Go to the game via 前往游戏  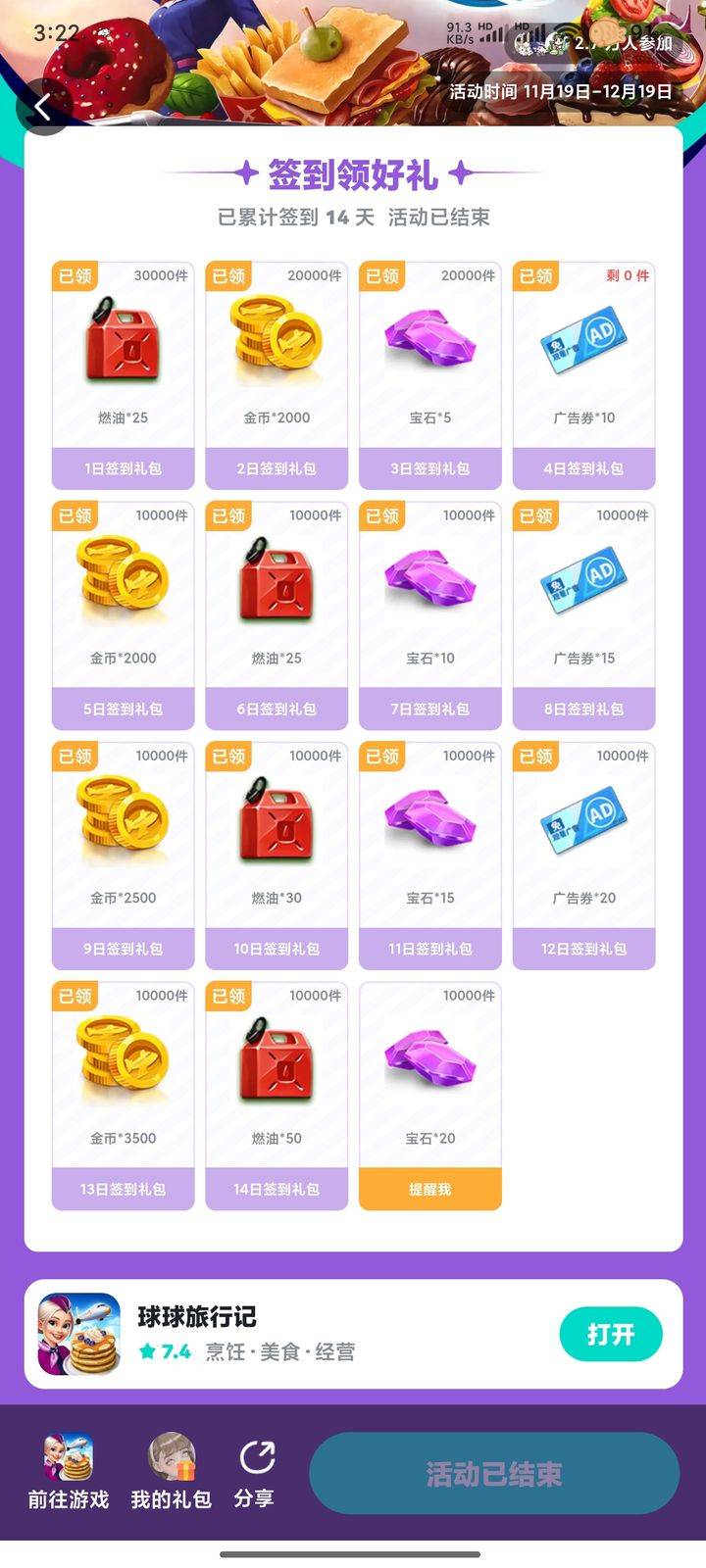68,1470
